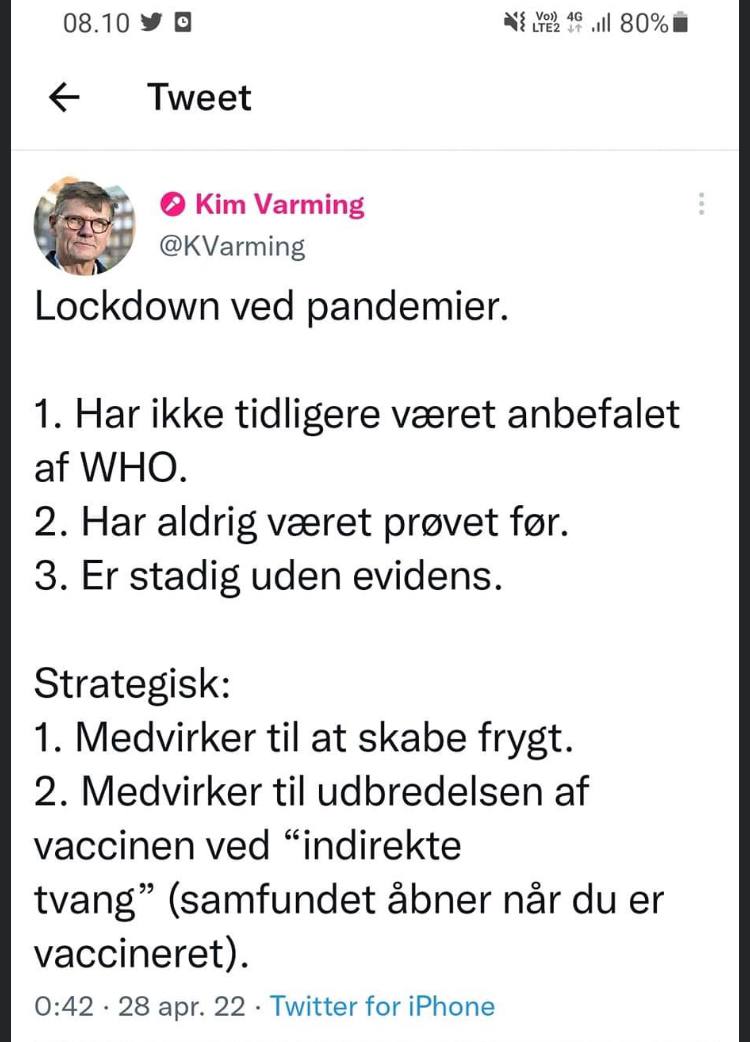Screen dimensions: 750x1042
Task: Open the Twitter for iPhone source link
Action: pos(383,1006)
